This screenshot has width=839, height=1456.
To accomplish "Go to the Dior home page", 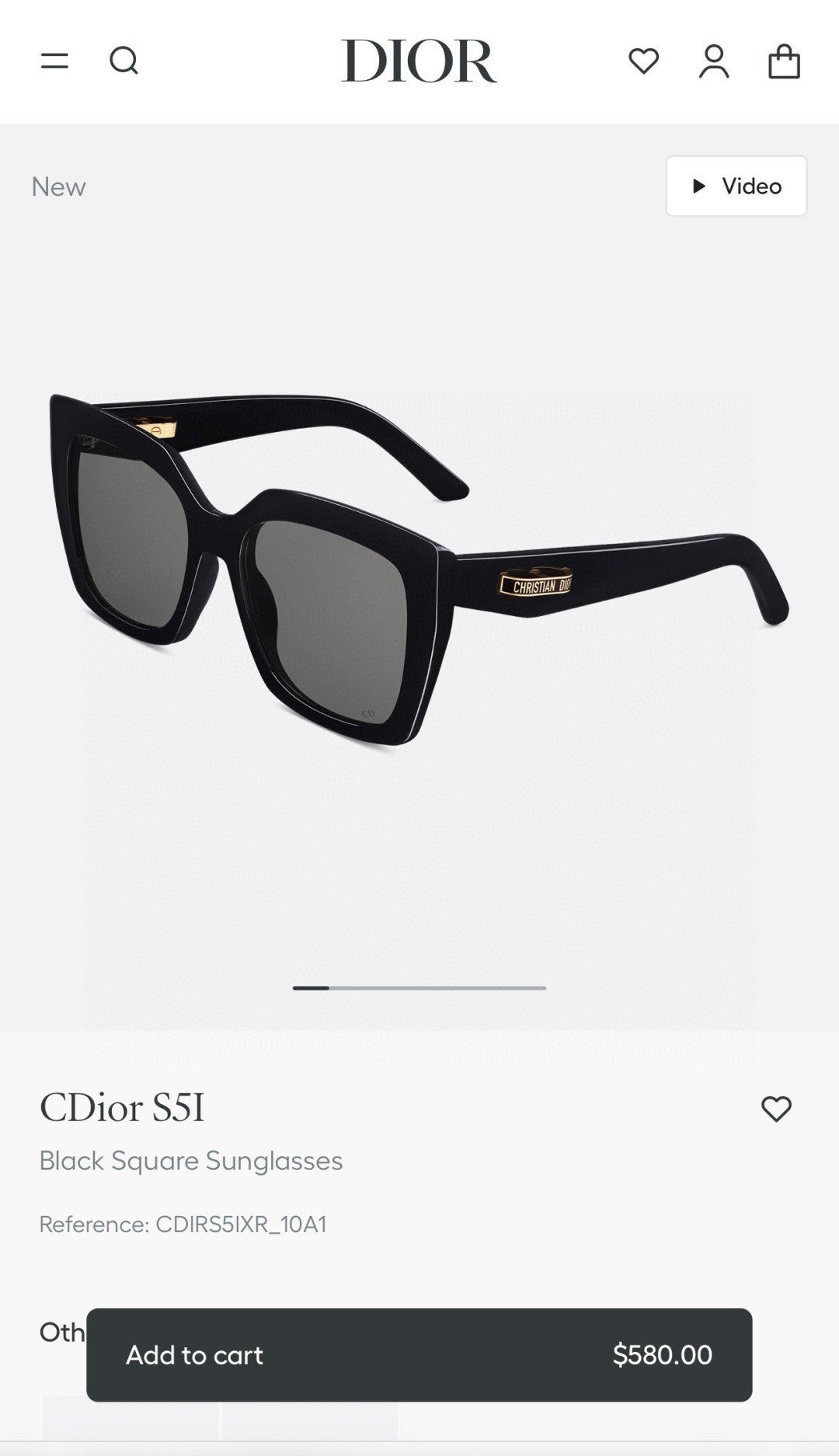I will (x=419, y=61).
